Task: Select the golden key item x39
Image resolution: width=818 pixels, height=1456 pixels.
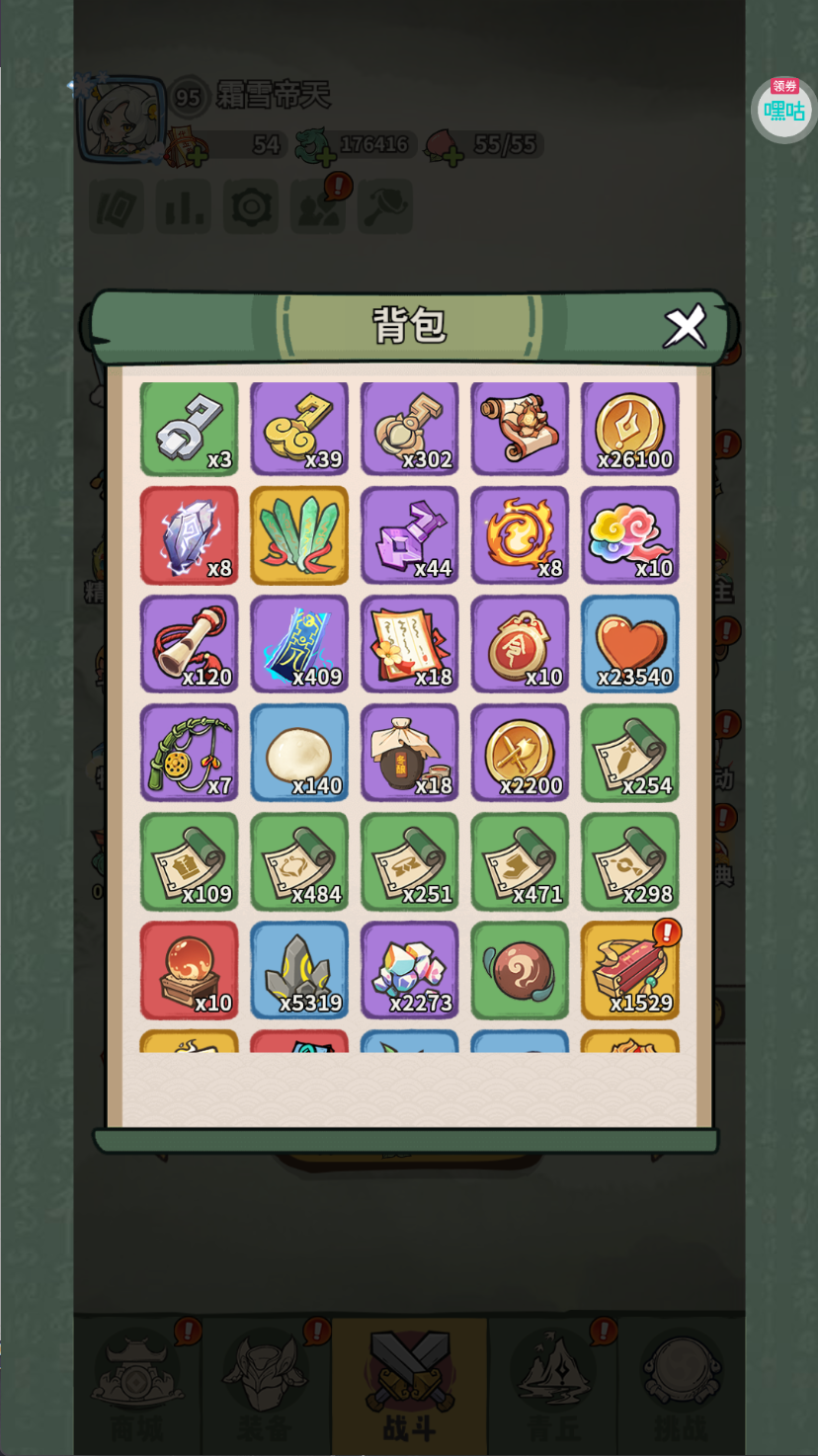Action: click(299, 429)
